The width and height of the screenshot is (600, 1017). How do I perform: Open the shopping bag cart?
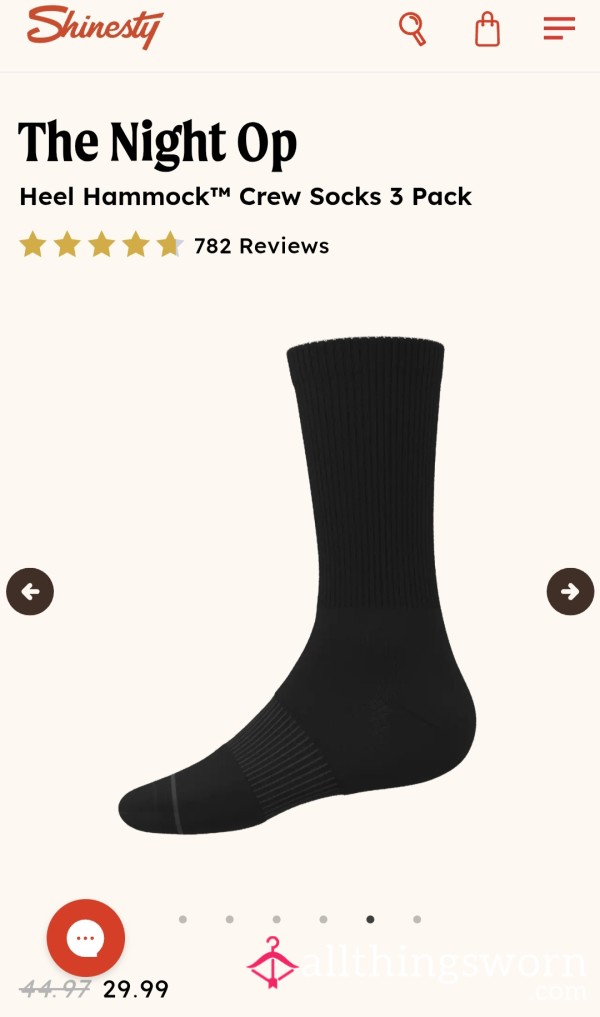[x=487, y=30]
